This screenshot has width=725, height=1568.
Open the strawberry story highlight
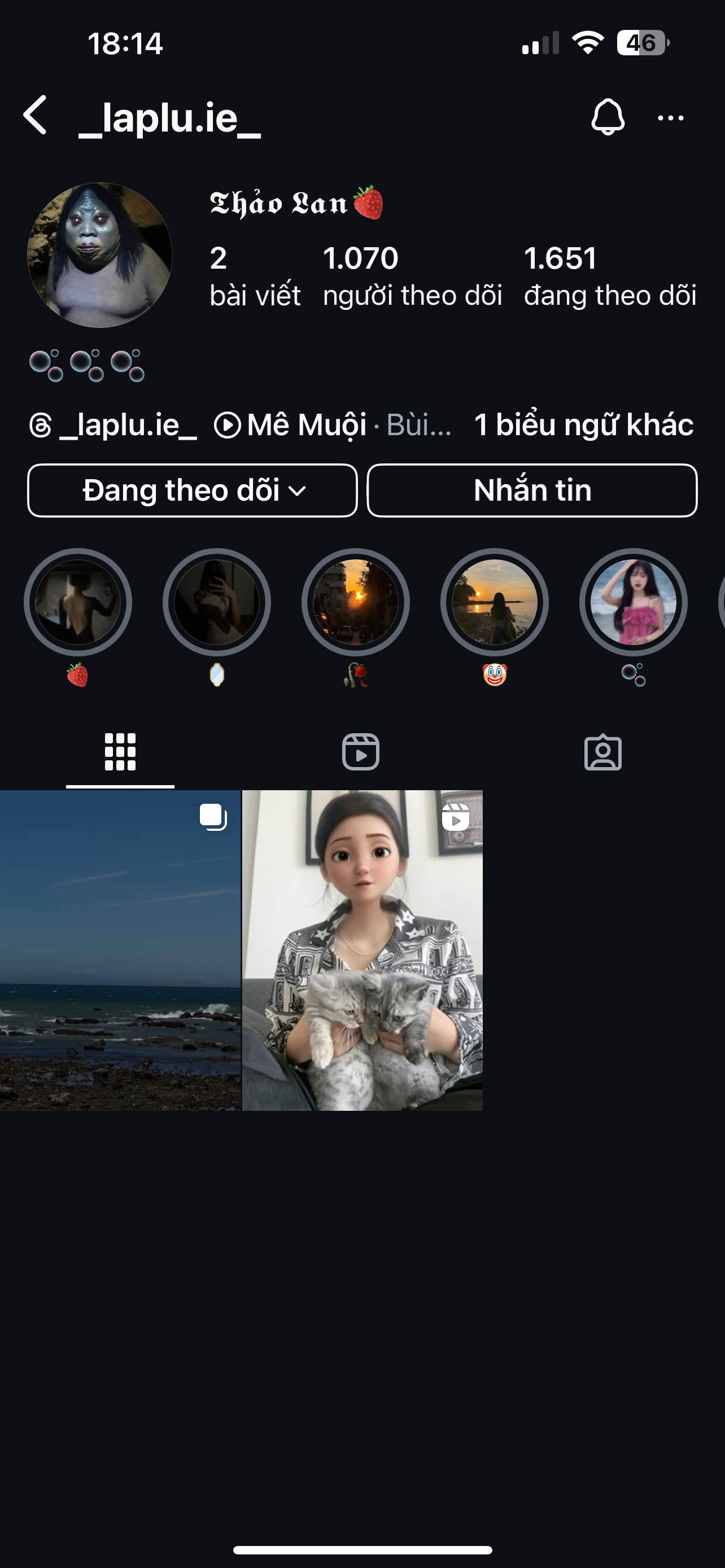tap(78, 603)
